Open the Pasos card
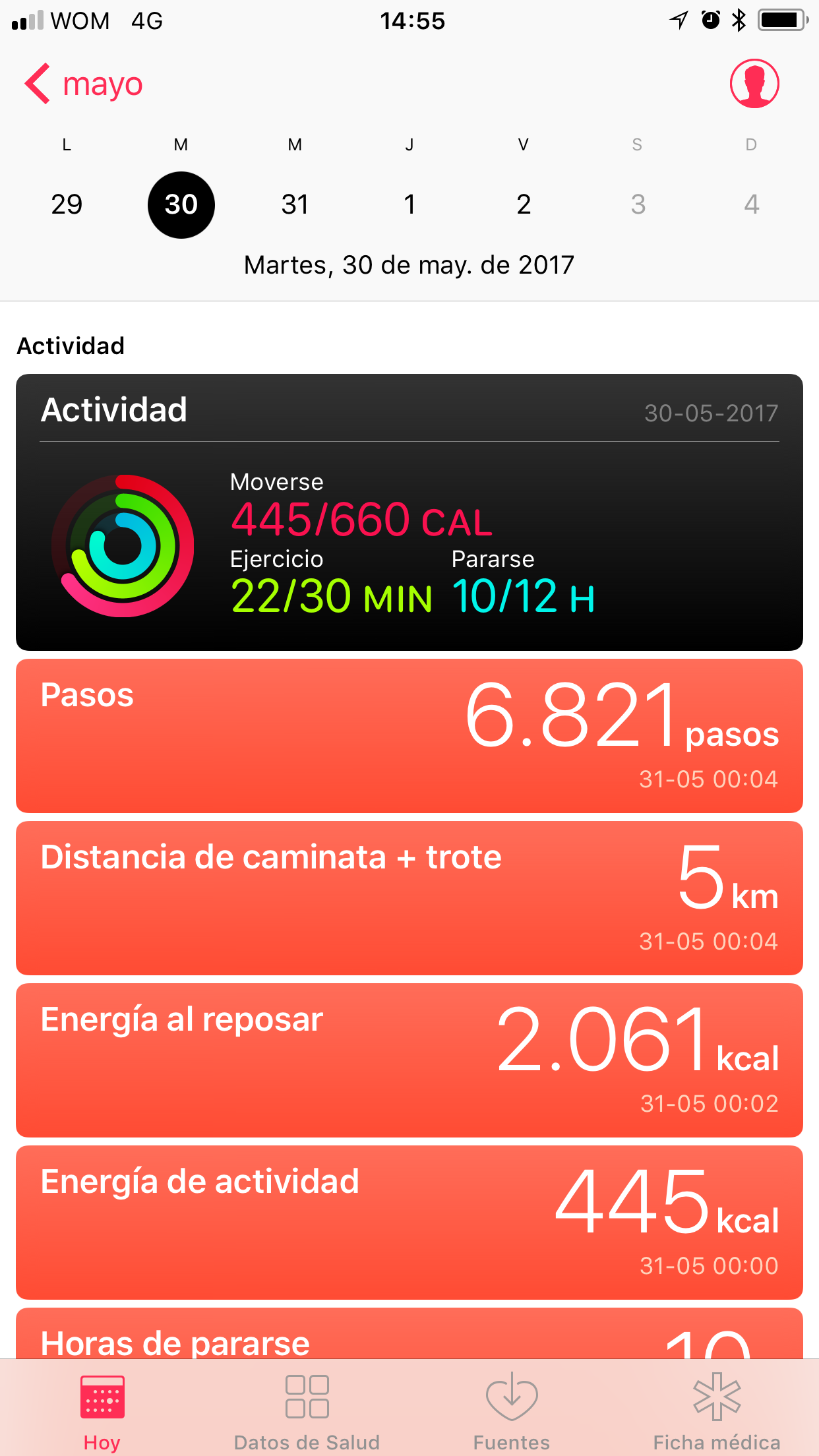 click(409, 735)
